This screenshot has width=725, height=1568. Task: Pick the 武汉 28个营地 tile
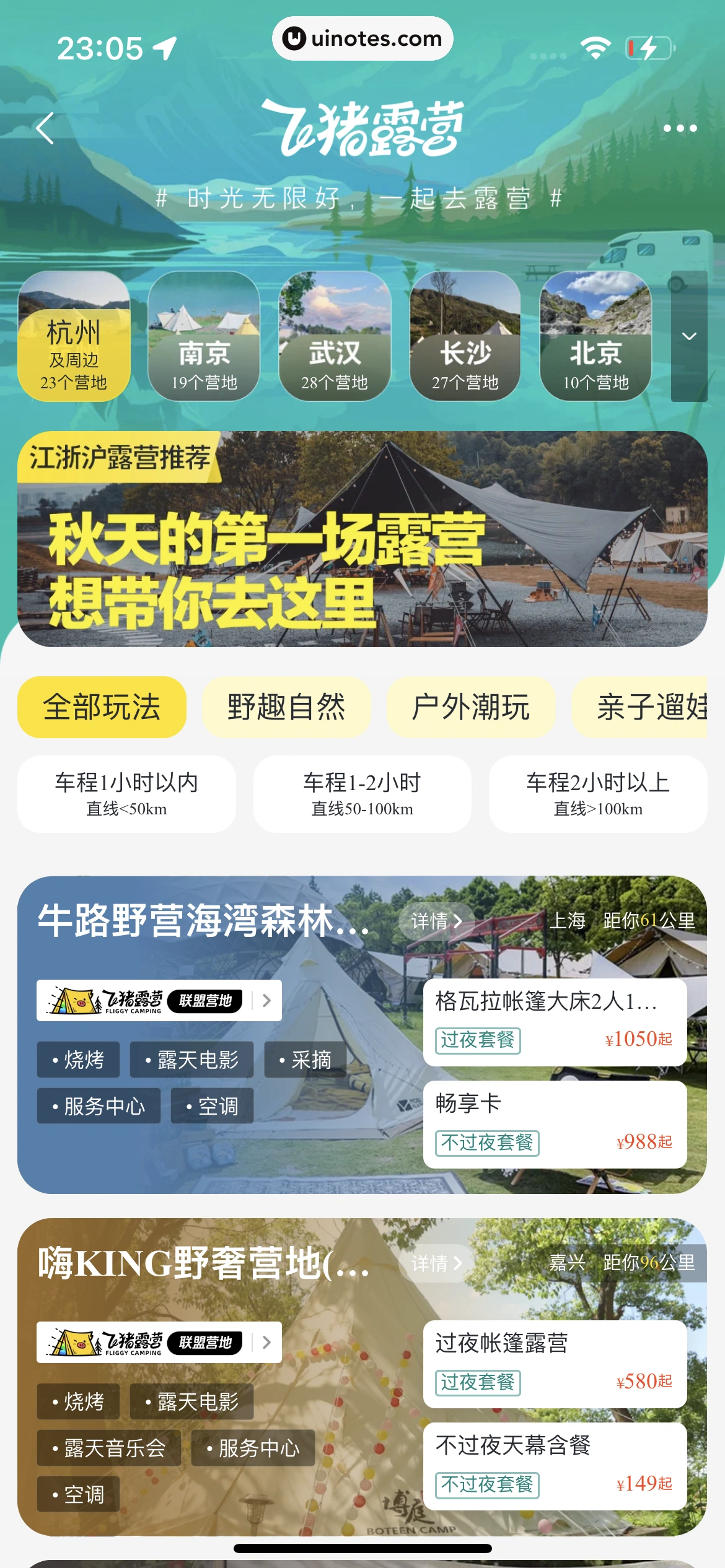click(x=335, y=336)
